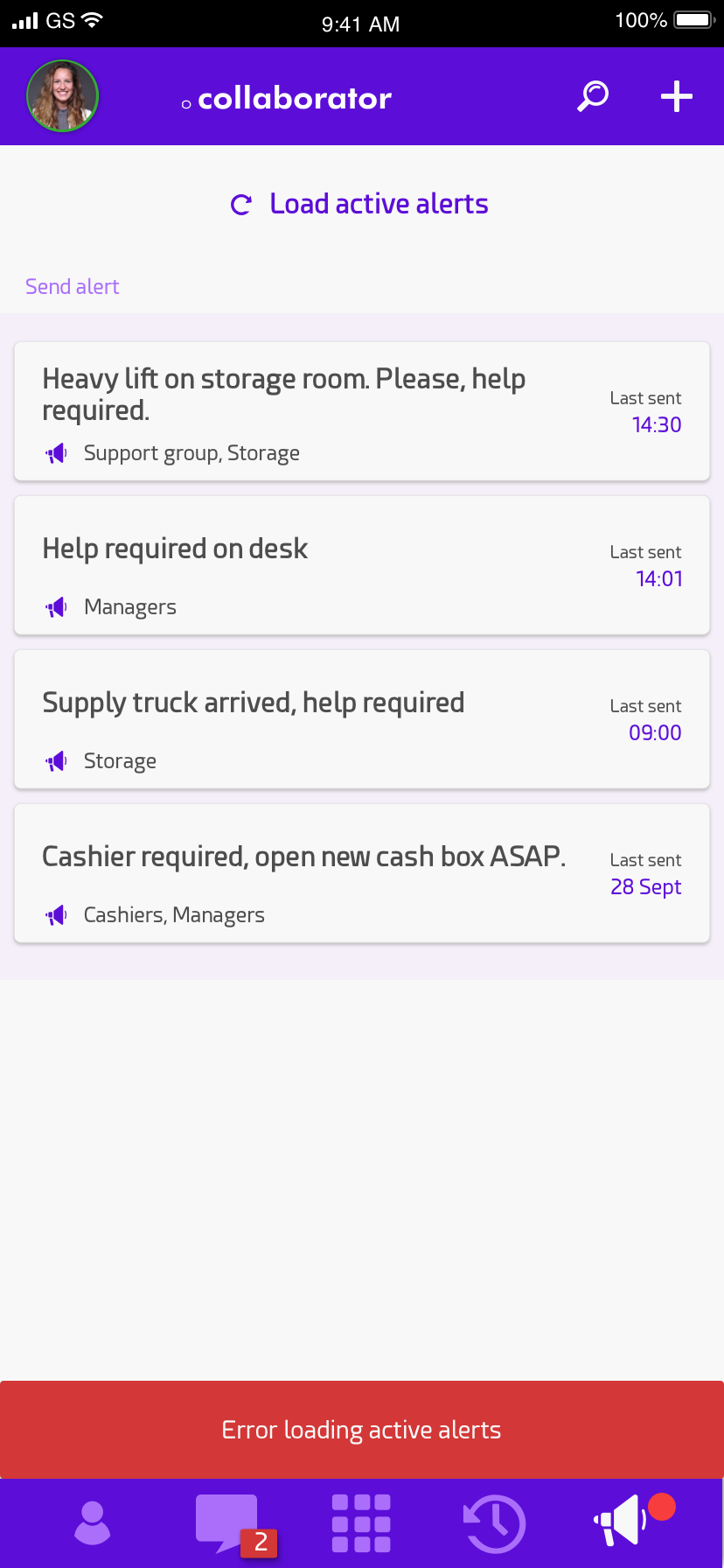Screen dimensions: 724x1568
Task: Open the Send alert link
Action: point(72,287)
